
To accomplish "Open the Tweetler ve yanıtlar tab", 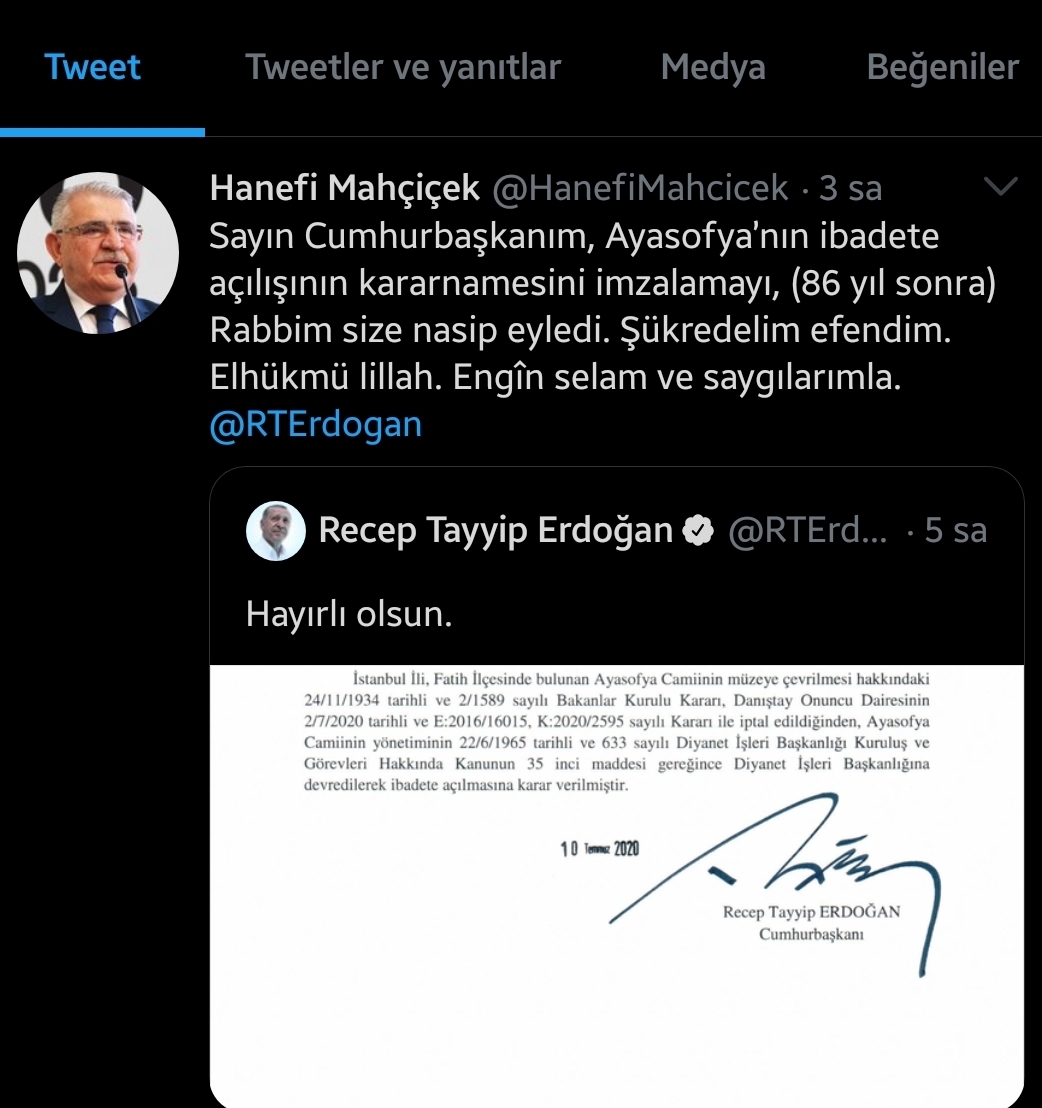I will point(403,67).
